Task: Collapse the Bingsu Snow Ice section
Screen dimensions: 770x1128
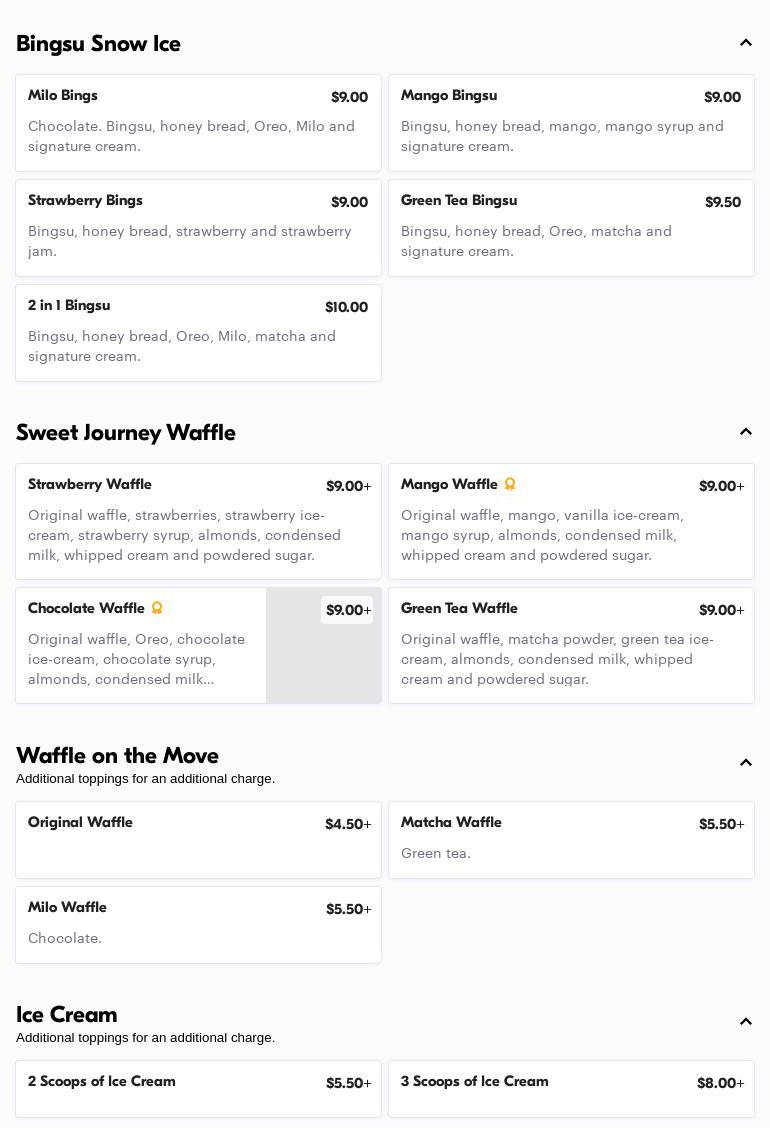Action: (745, 43)
